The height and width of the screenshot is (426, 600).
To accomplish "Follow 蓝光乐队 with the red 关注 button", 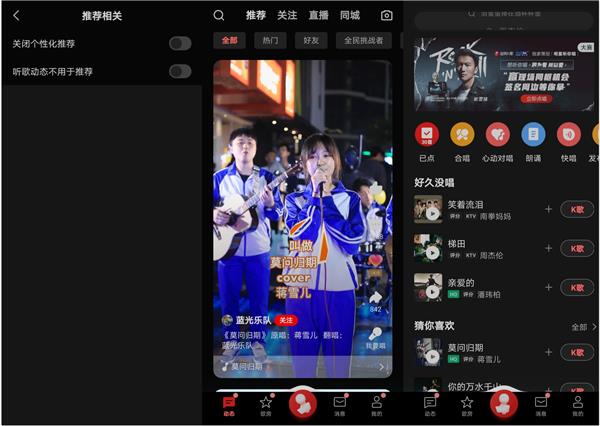I will (x=287, y=320).
